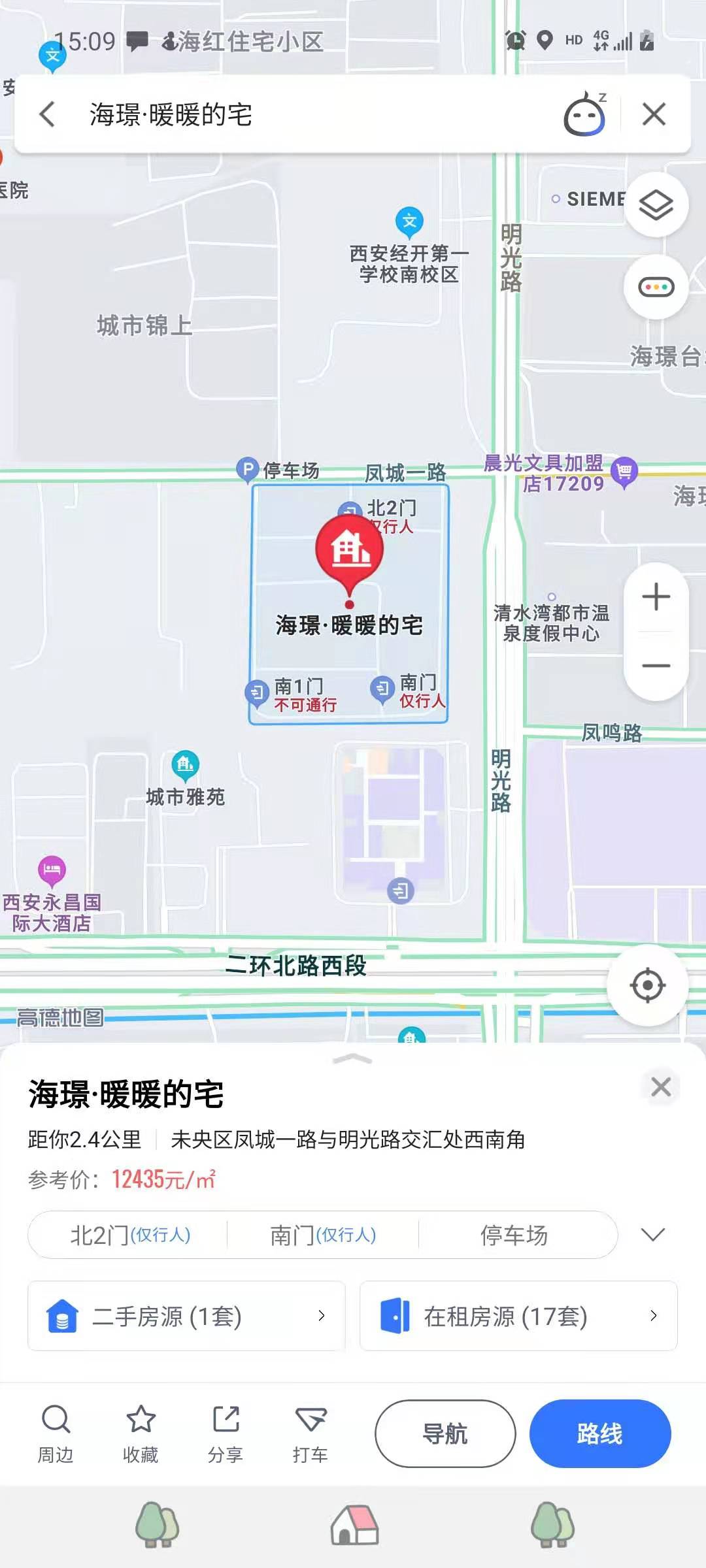Expand the entrance list chevron
The image size is (706, 1568).
[x=652, y=1234]
